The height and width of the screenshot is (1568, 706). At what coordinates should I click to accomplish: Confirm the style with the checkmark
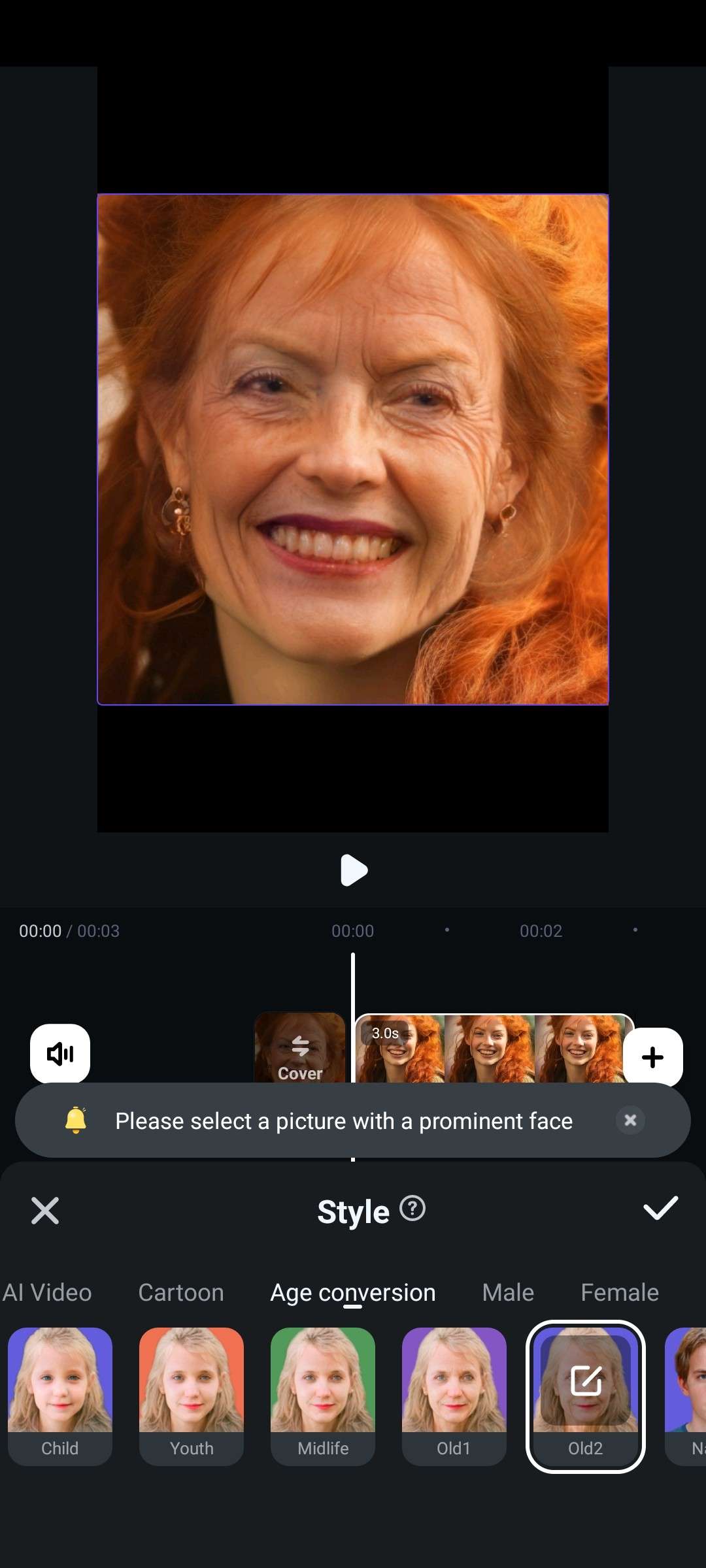click(x=660, y=1209)
